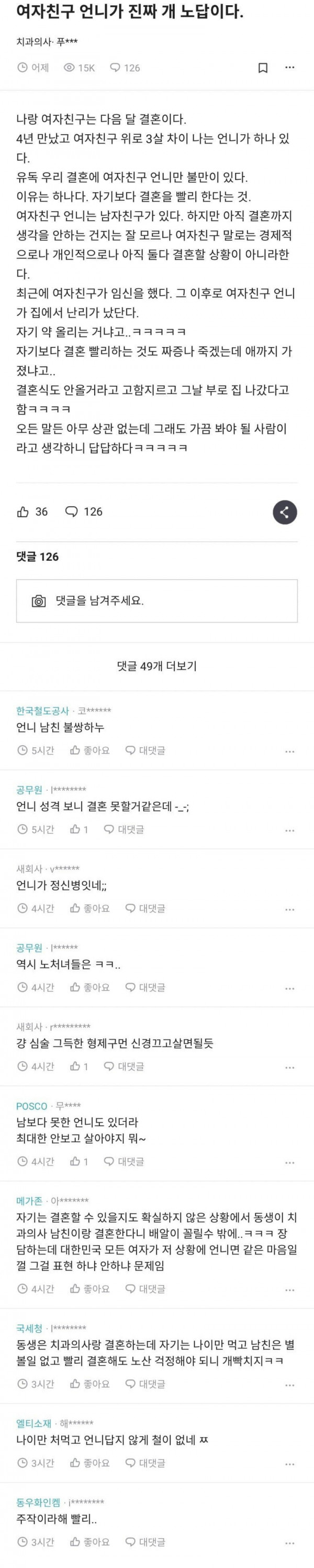This screenshot has width=314, height=1568.
Task: Reply to the '역시 노처녀들은' comment
Action: [x=145, y=987]
